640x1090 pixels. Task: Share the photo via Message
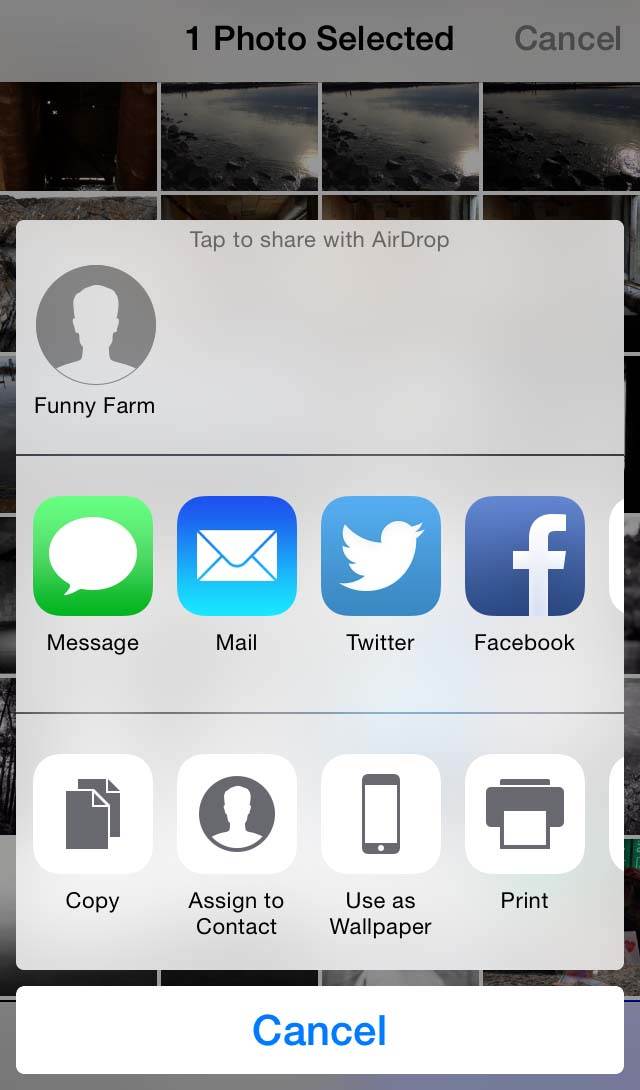pyautogui.click(x=93, y=556)
